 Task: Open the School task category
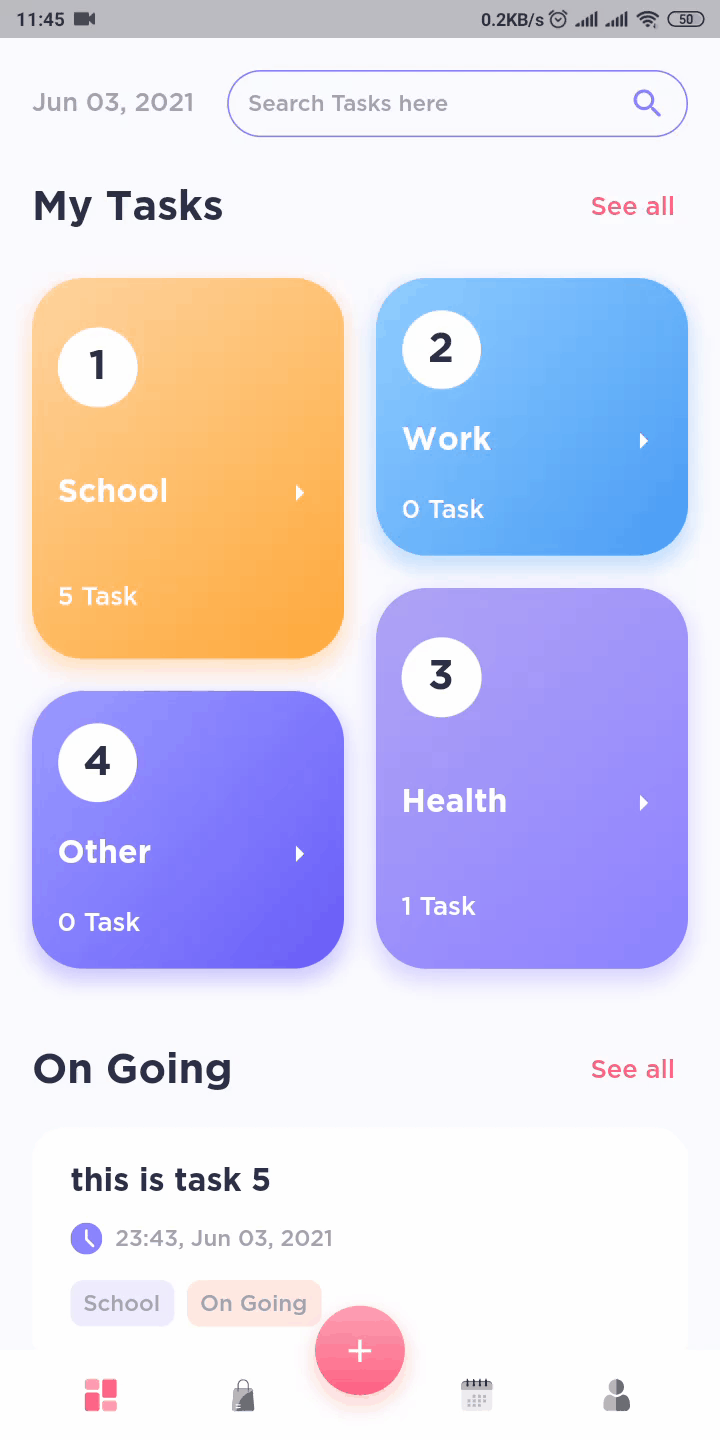tap(188, 468)
